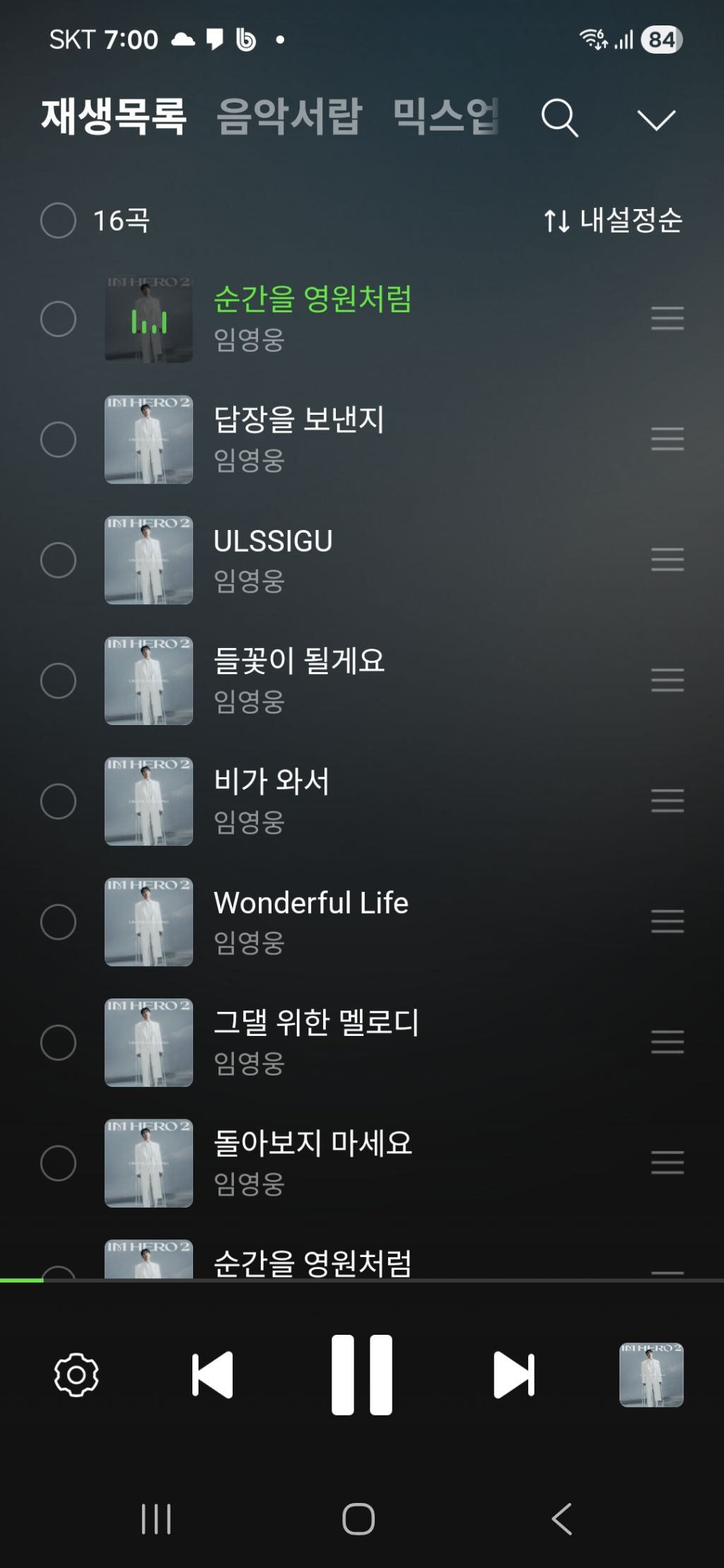This screenshot has width=724, height=1568.
Task: Select the checkbox for 돌아보지 마세요
Action: (x=59, y=1163)
